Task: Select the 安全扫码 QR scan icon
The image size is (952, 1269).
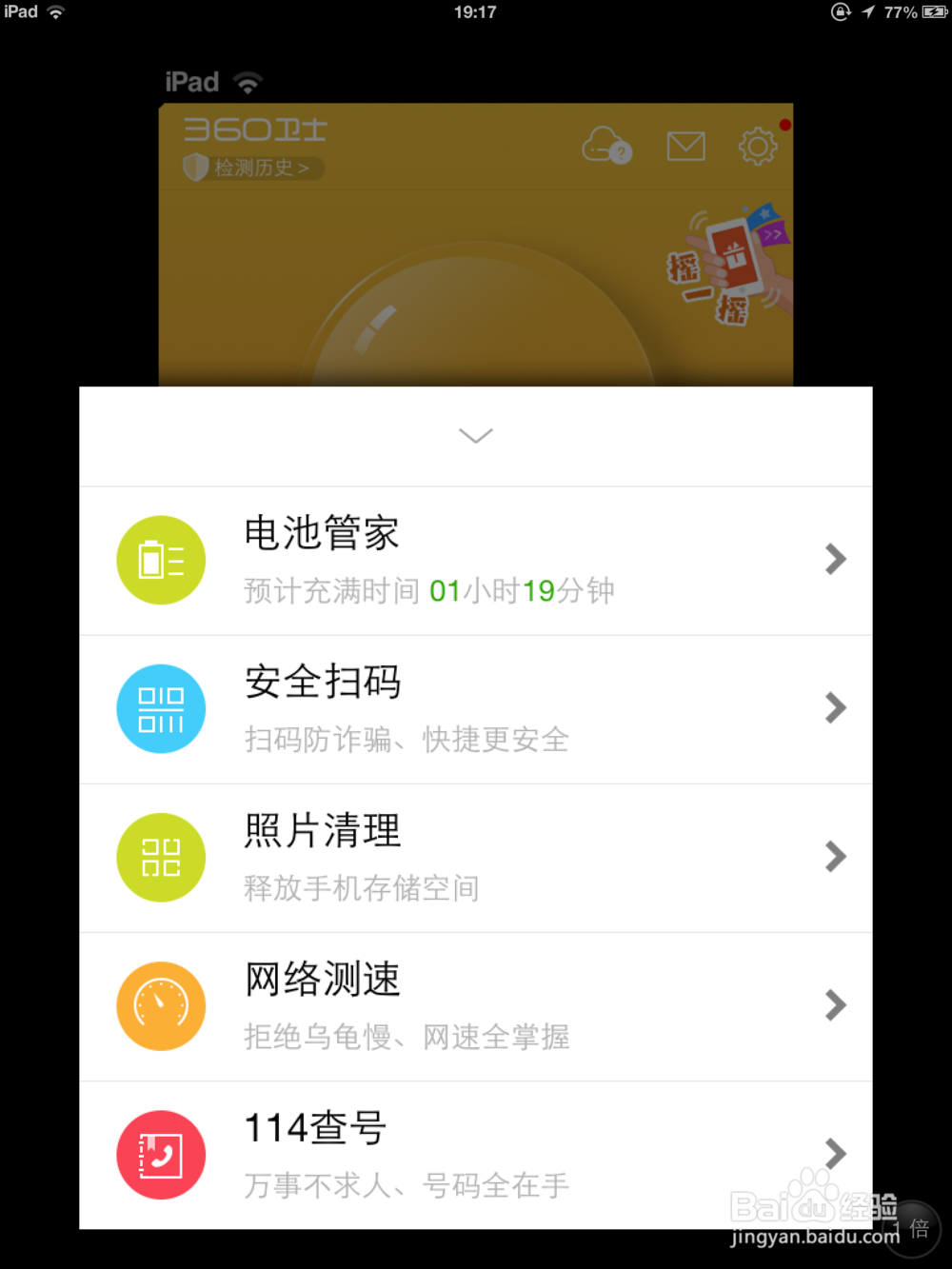Action: tap(160, 709)
